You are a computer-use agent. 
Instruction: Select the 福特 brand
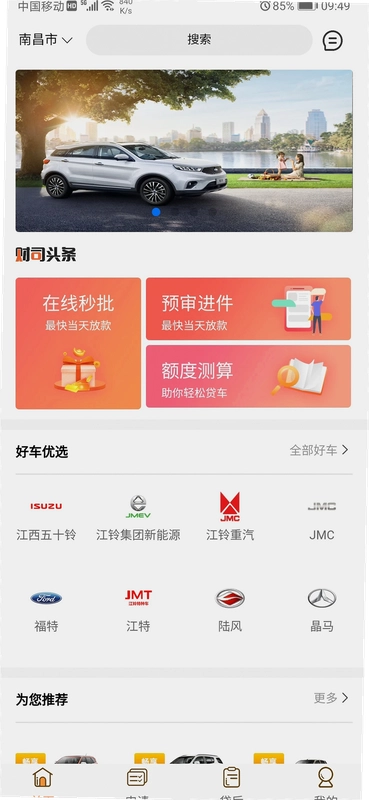pyautogui.click(x=46, y=610)
